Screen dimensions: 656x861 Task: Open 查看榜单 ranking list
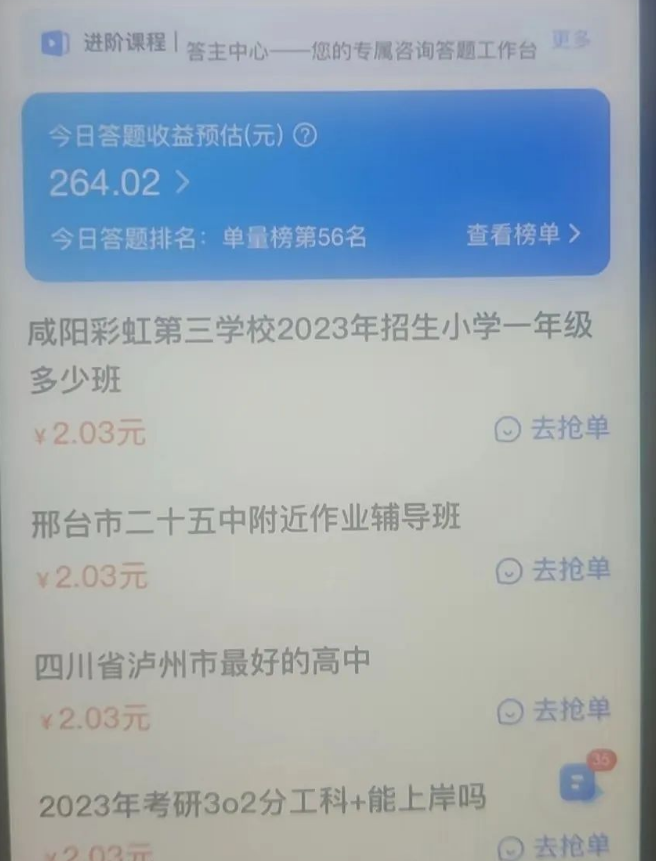(x=523, y=235)
